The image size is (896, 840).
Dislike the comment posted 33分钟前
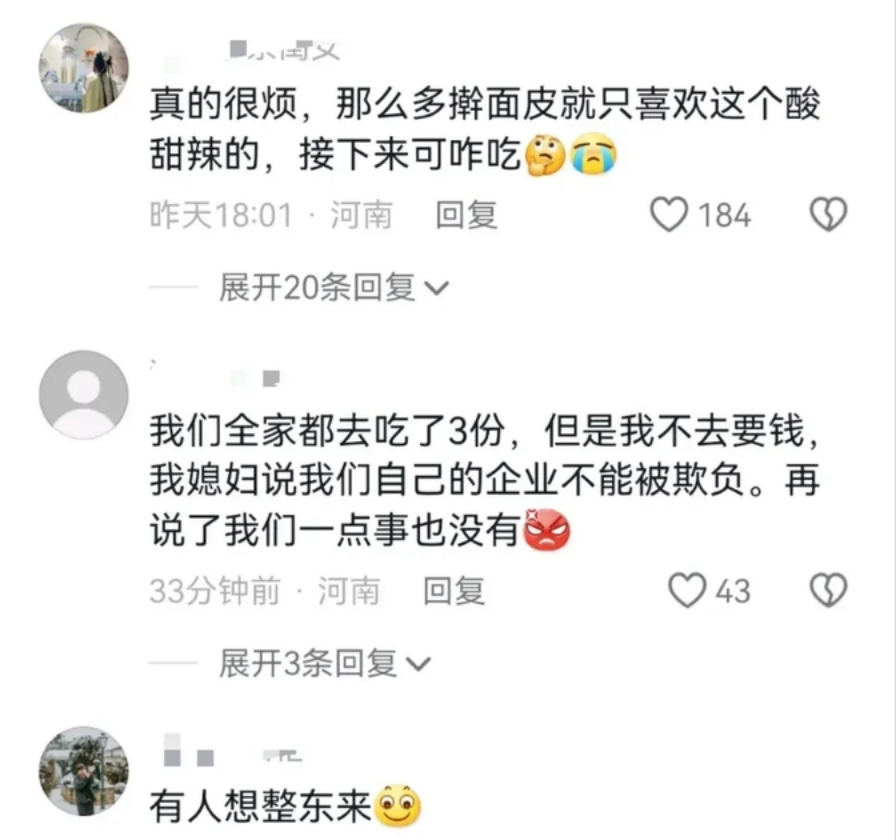(828, 591)
